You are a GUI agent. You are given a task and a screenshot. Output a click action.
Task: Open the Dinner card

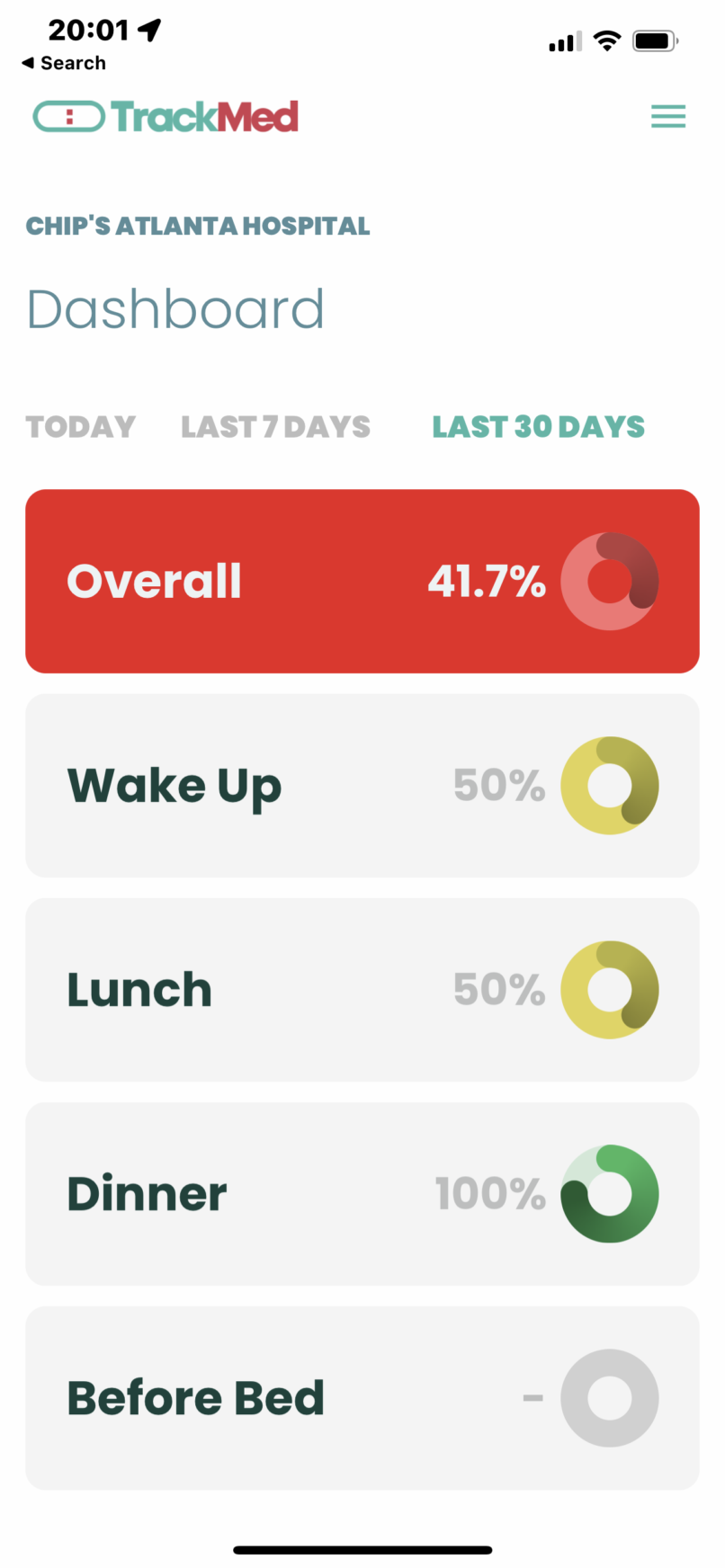pos(362,1193)
